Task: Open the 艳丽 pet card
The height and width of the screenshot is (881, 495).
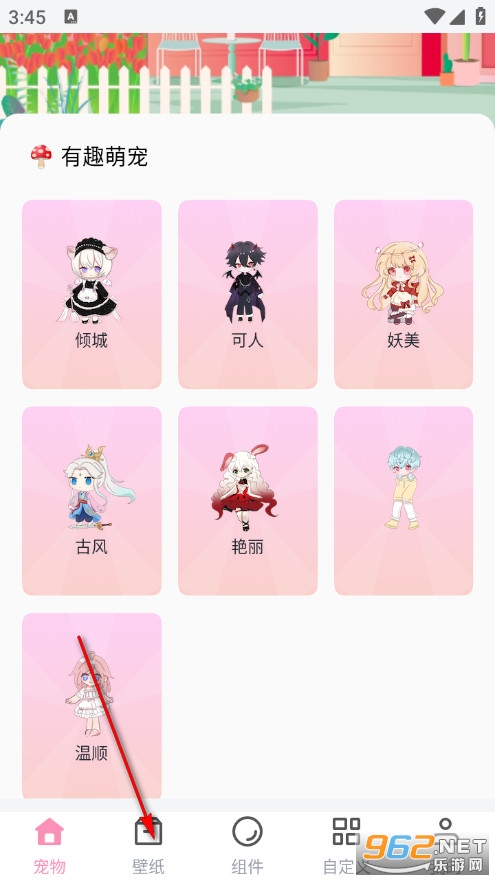Action: 248,501
